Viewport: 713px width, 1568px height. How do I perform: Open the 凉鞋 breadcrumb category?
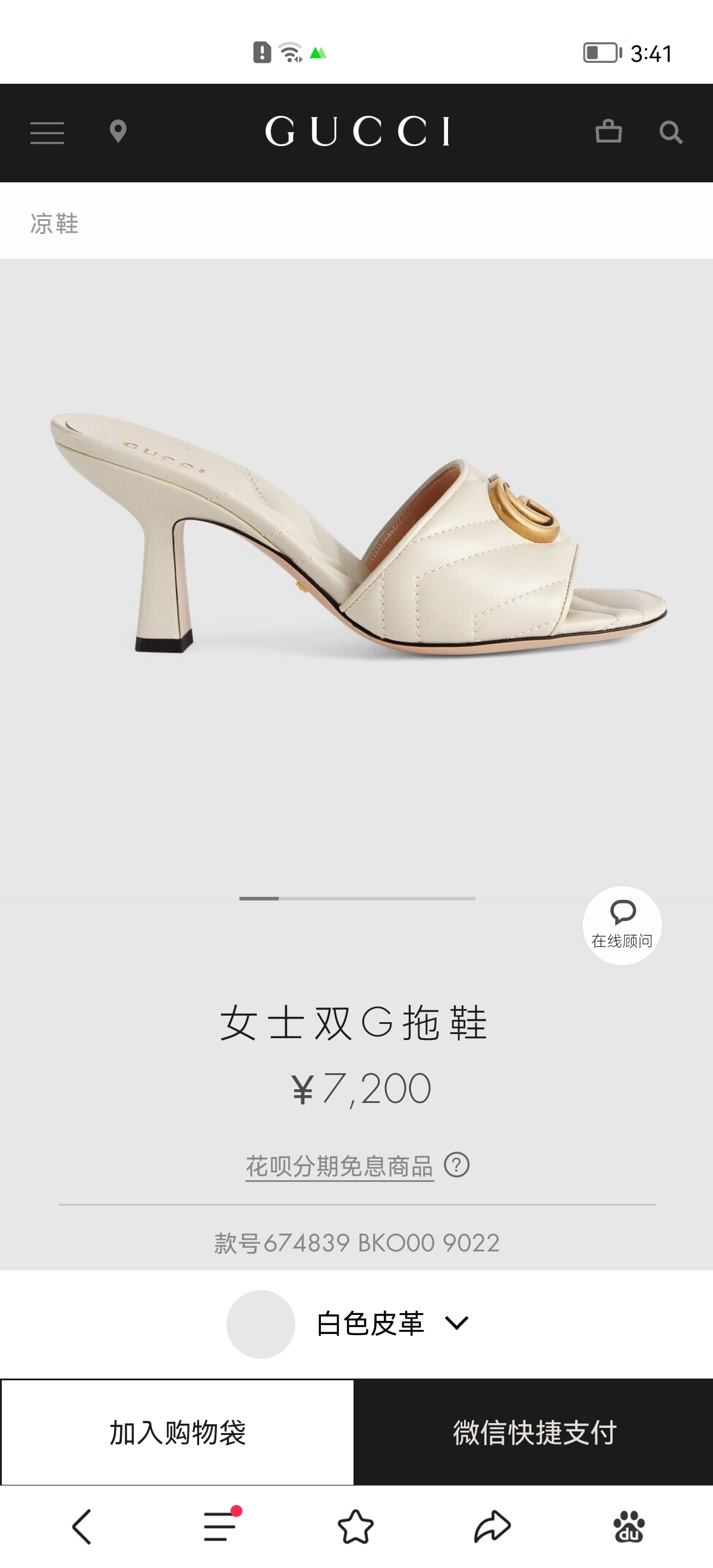click(x=55, y=223)
